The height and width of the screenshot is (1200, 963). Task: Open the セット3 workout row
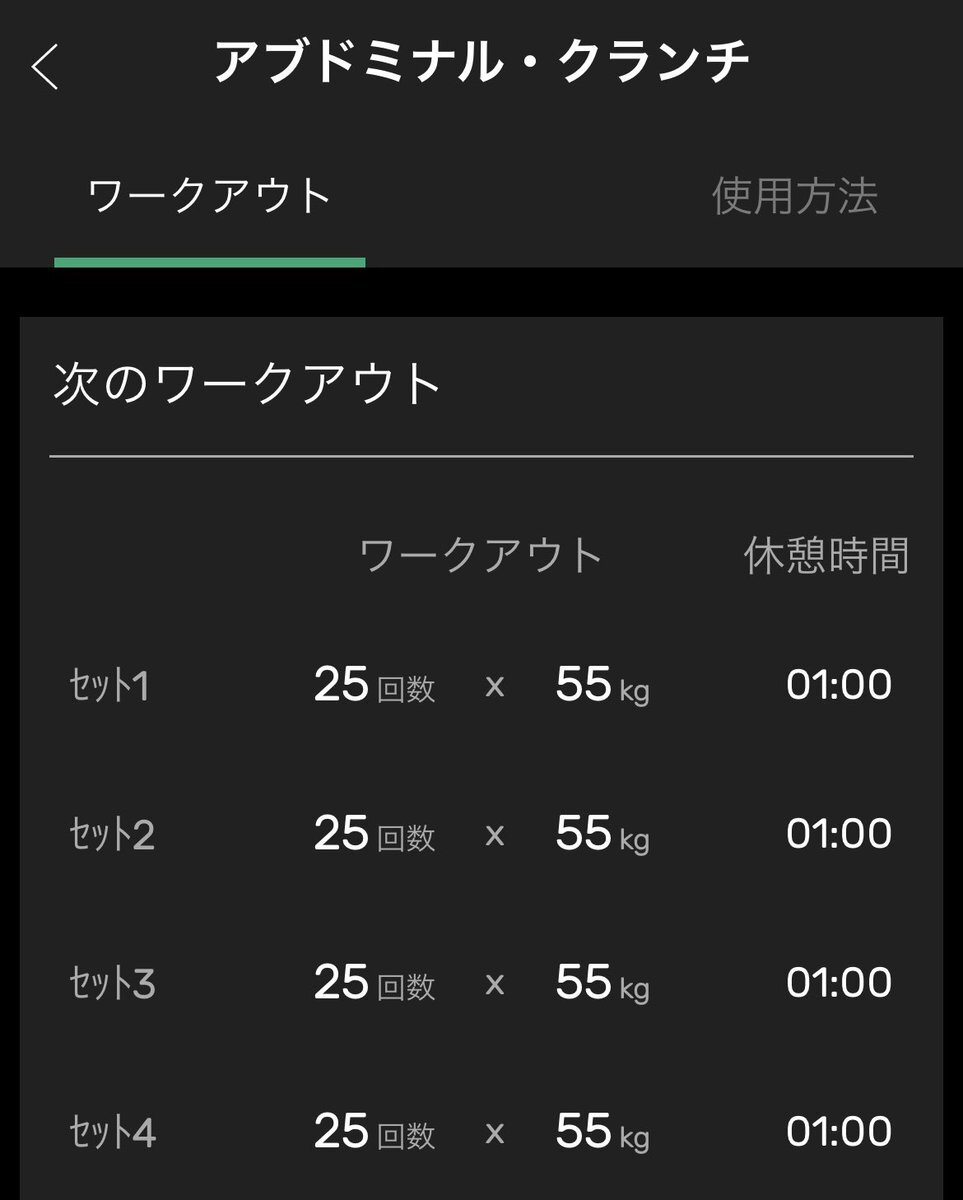481,983
